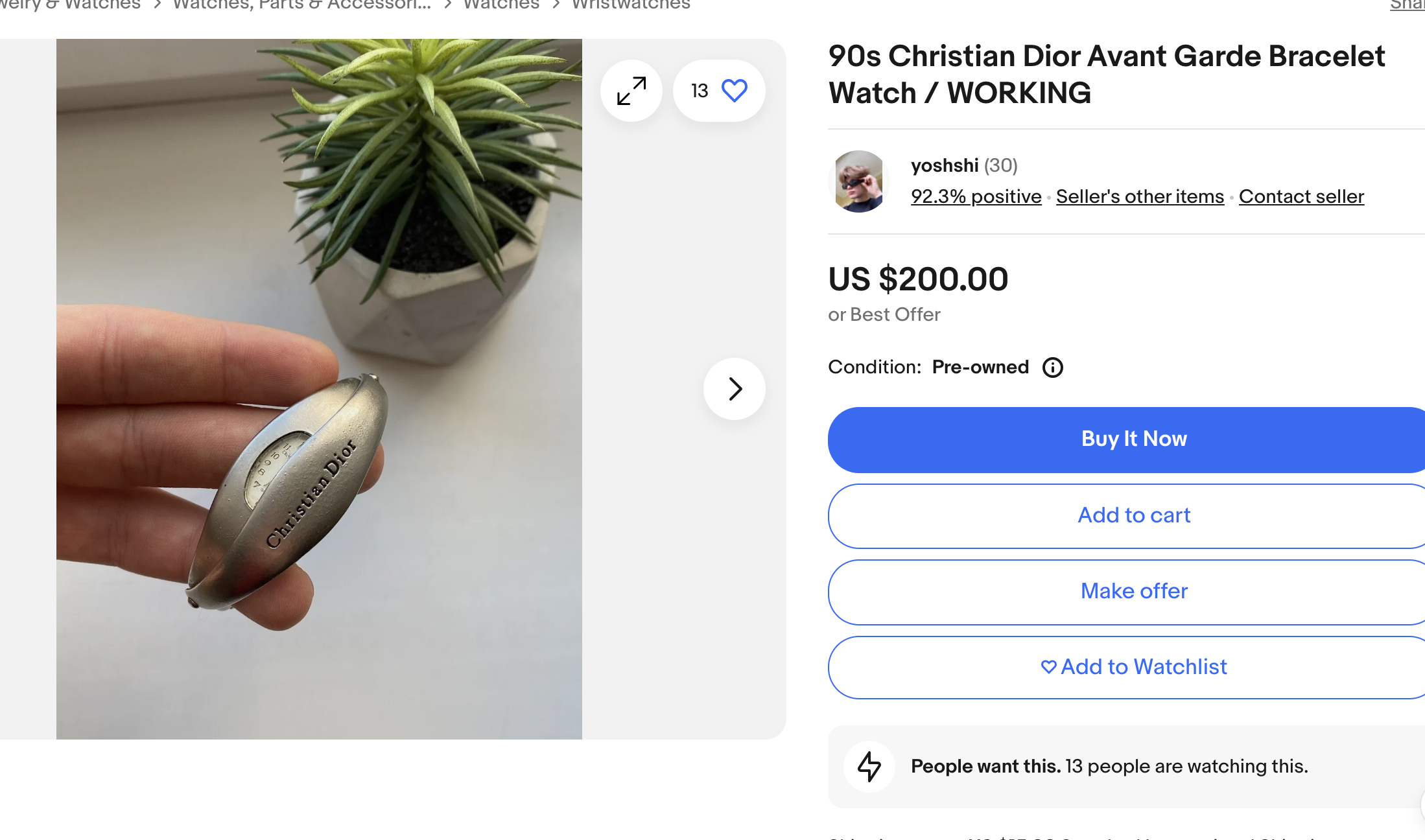Add the watch to cart
This screenshot has width=1425, height=840.
click(1133, 515)
